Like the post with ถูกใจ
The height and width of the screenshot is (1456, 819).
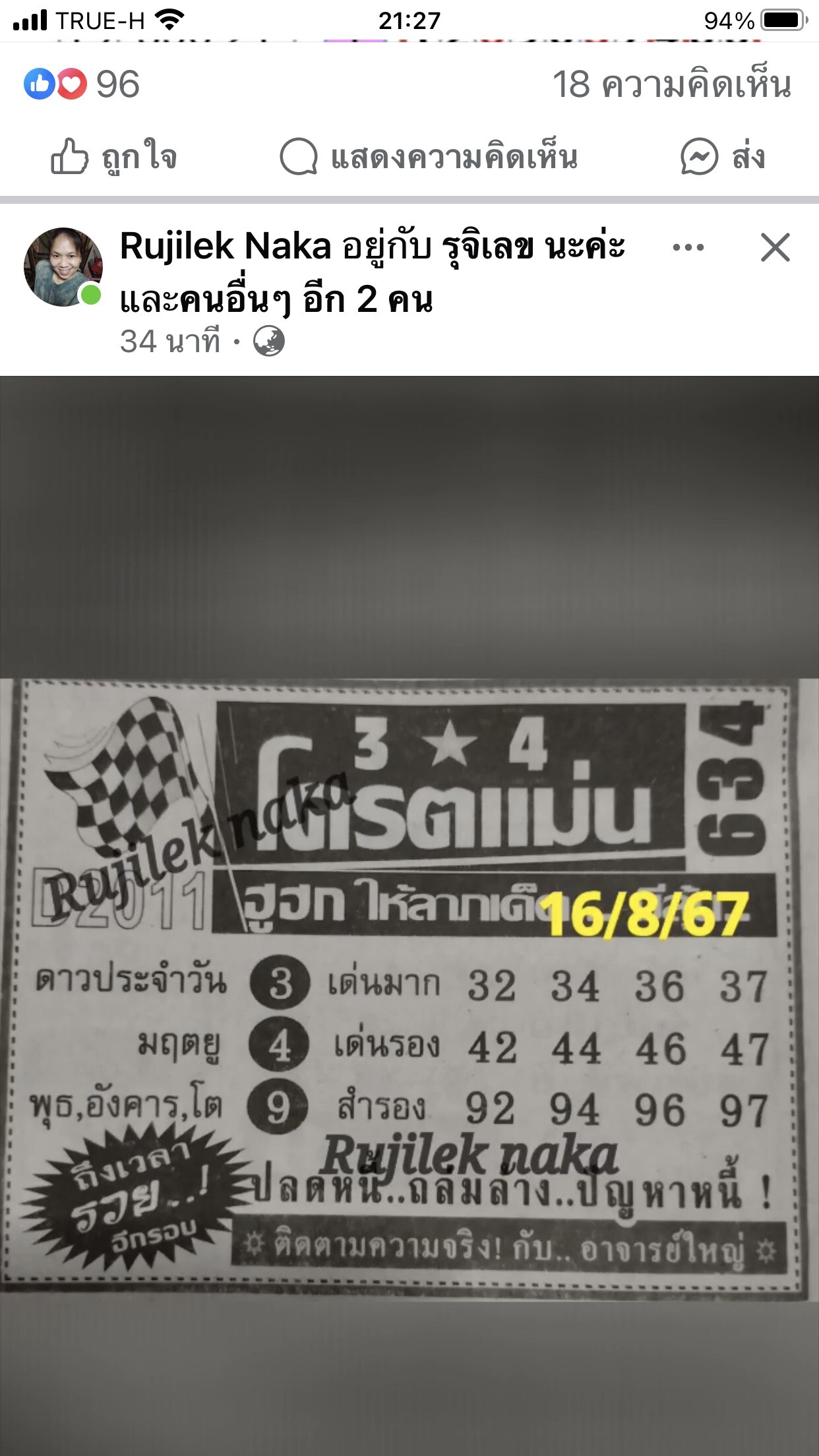coord(113,157)
